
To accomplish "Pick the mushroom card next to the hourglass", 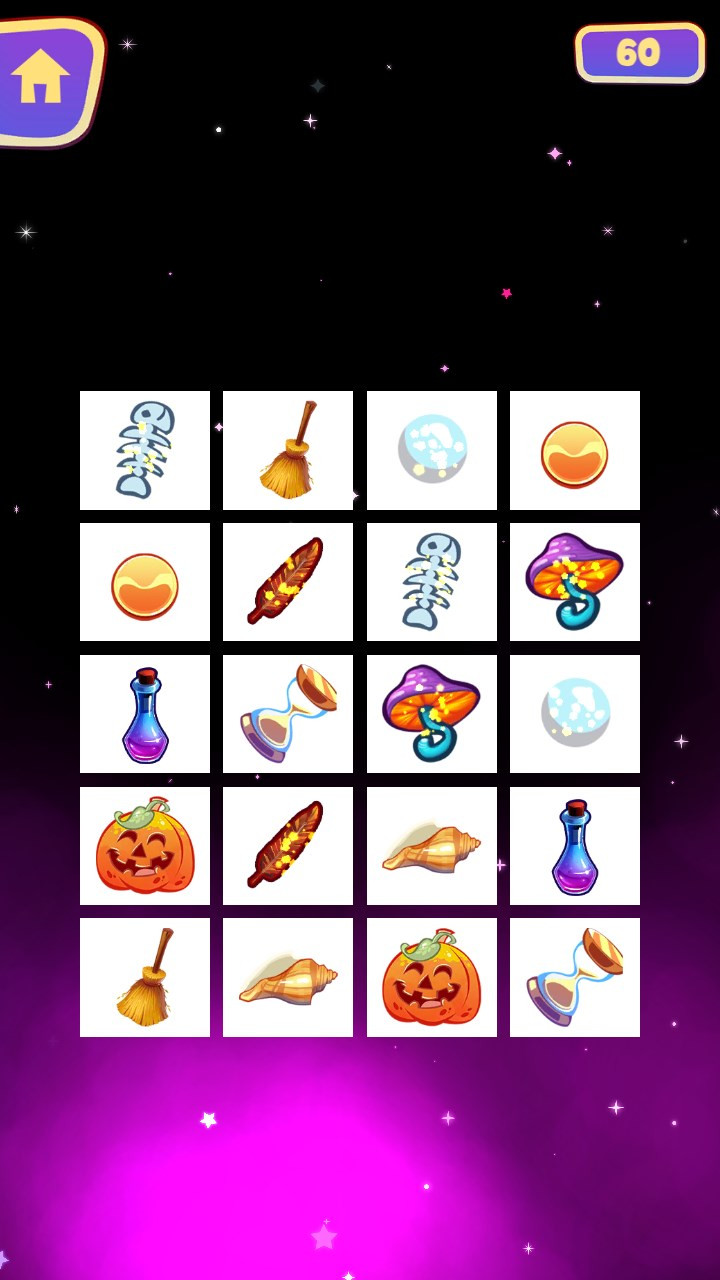I will 431,714.
